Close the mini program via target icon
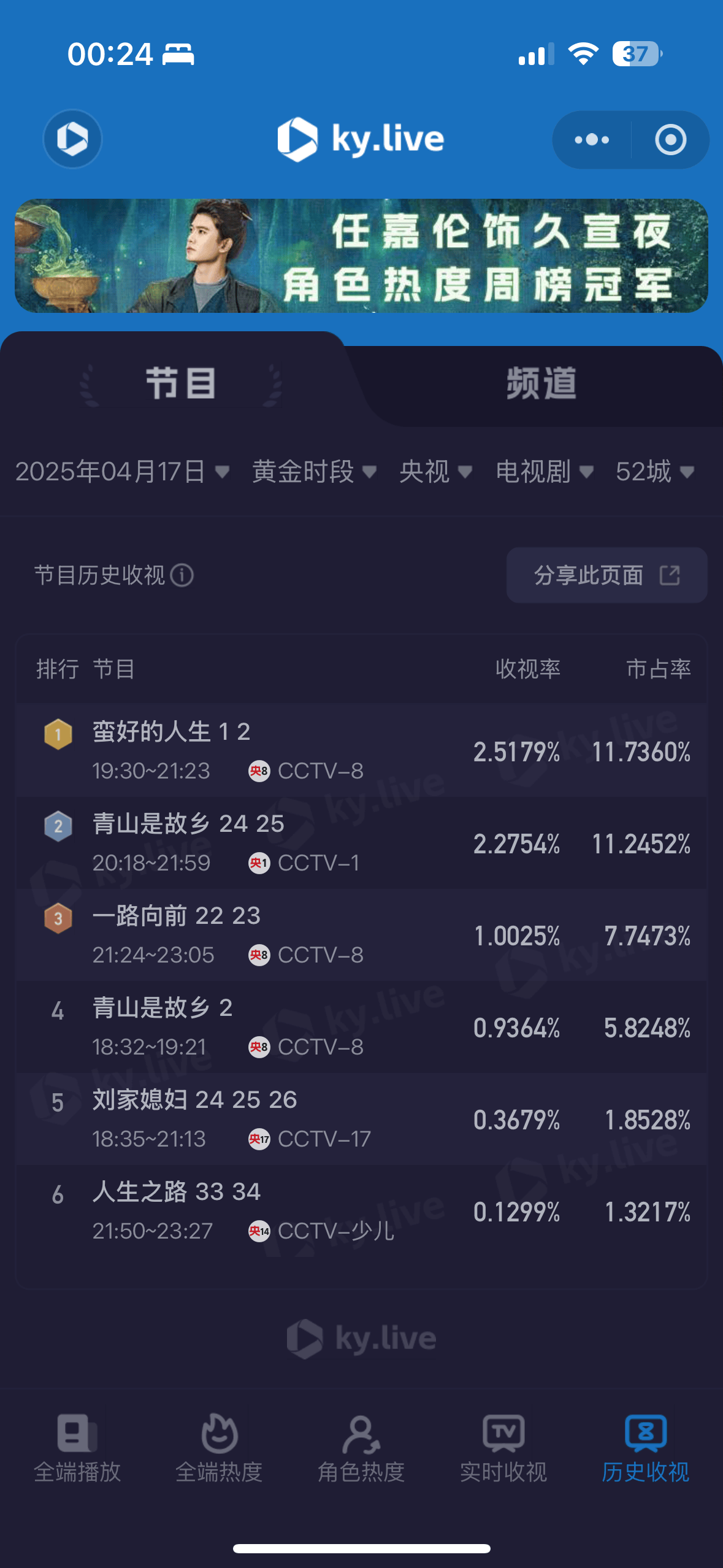 point(670,140)
